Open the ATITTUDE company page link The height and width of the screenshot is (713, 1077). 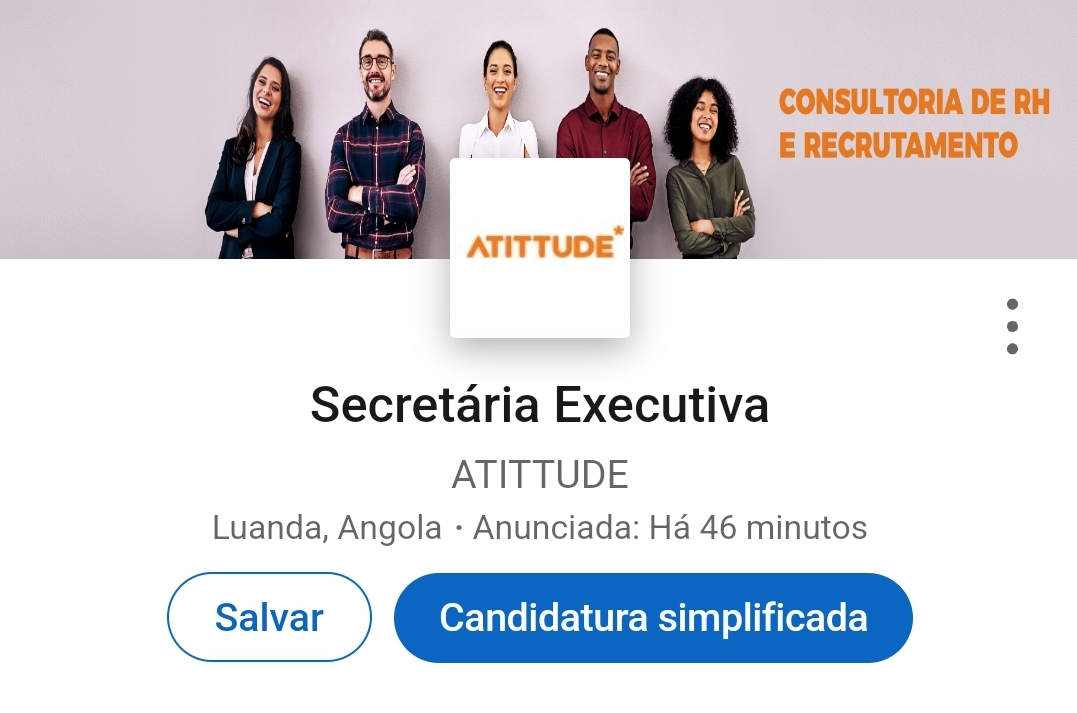540,475
